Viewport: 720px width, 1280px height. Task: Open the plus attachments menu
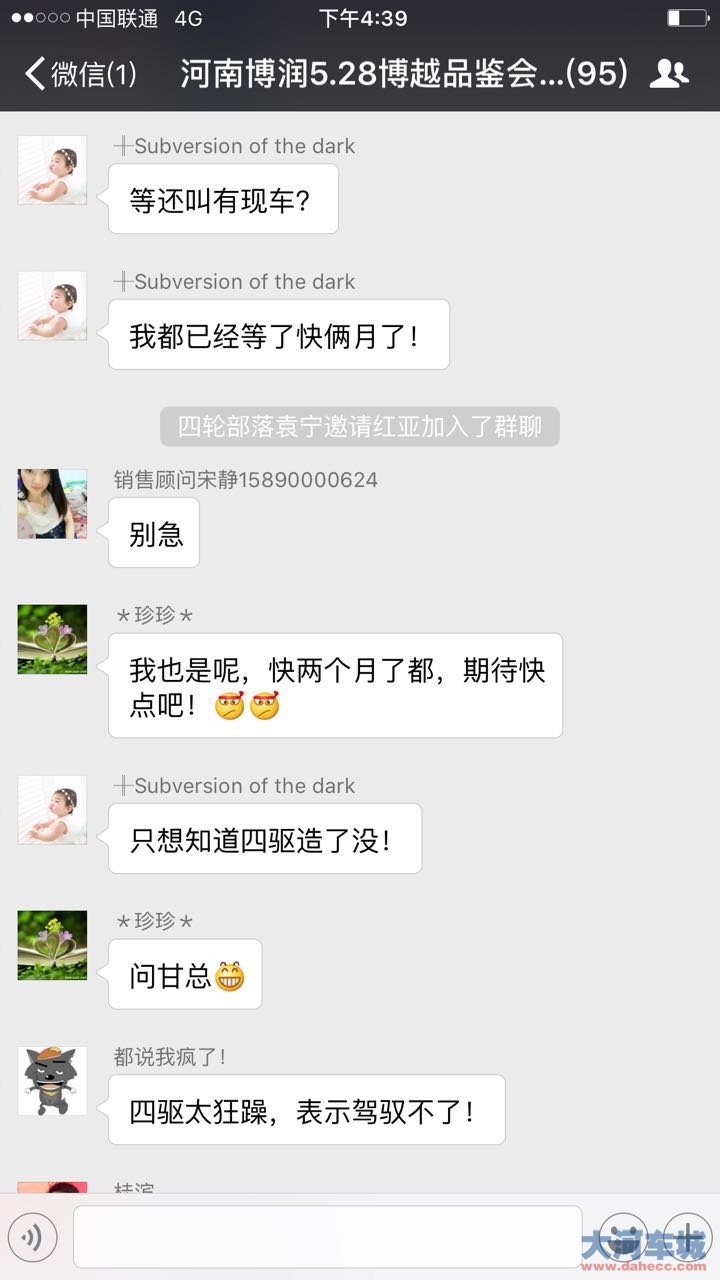pos(688,1238)
